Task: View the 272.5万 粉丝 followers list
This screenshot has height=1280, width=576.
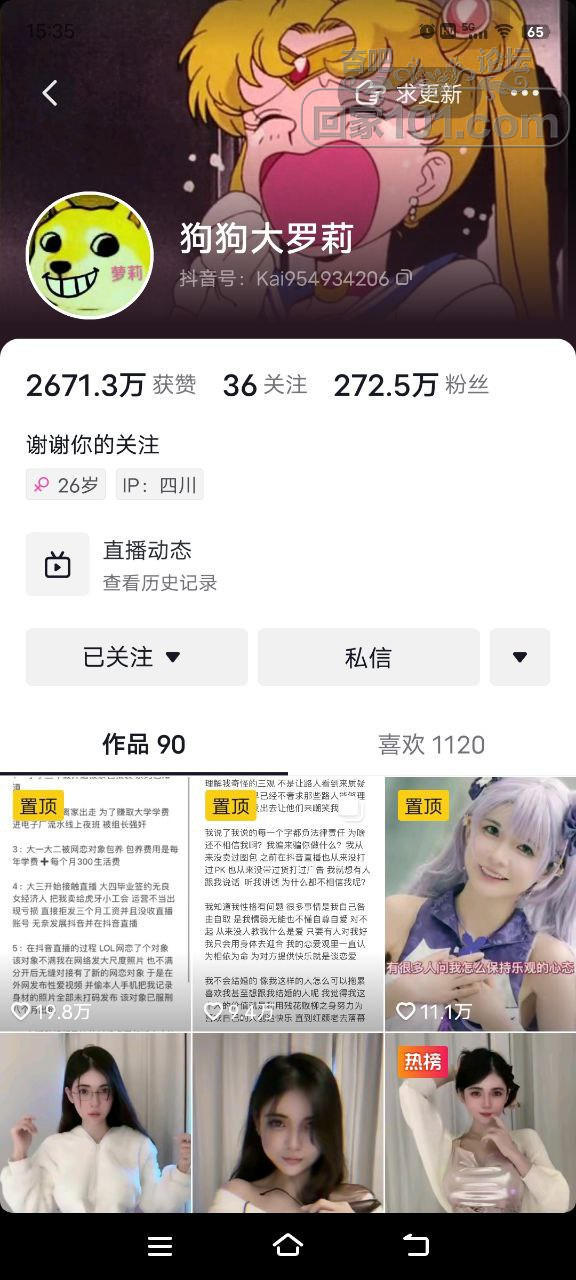Action: [x=411, y=385]
